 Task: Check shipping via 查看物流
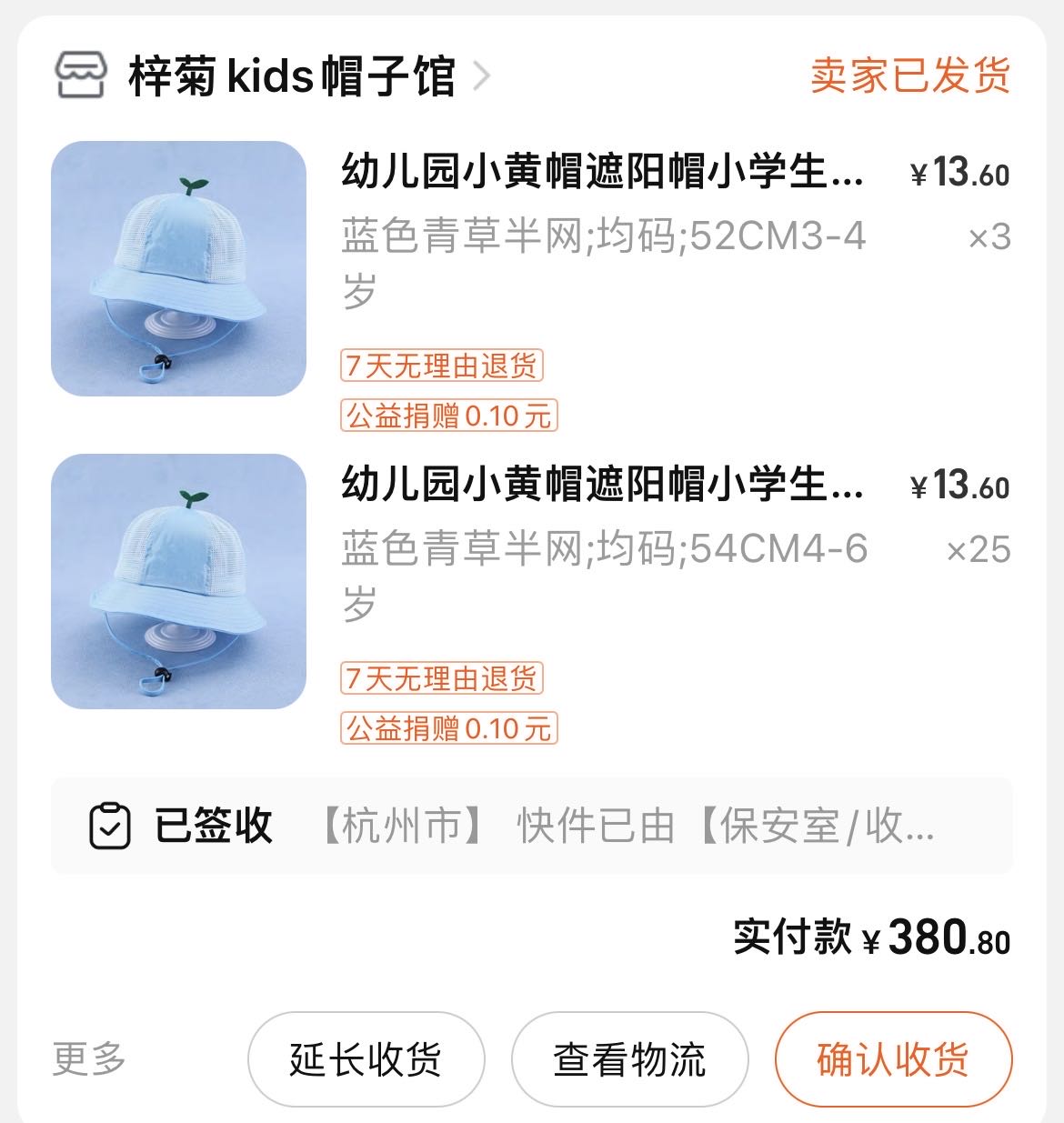point(629,1059)
